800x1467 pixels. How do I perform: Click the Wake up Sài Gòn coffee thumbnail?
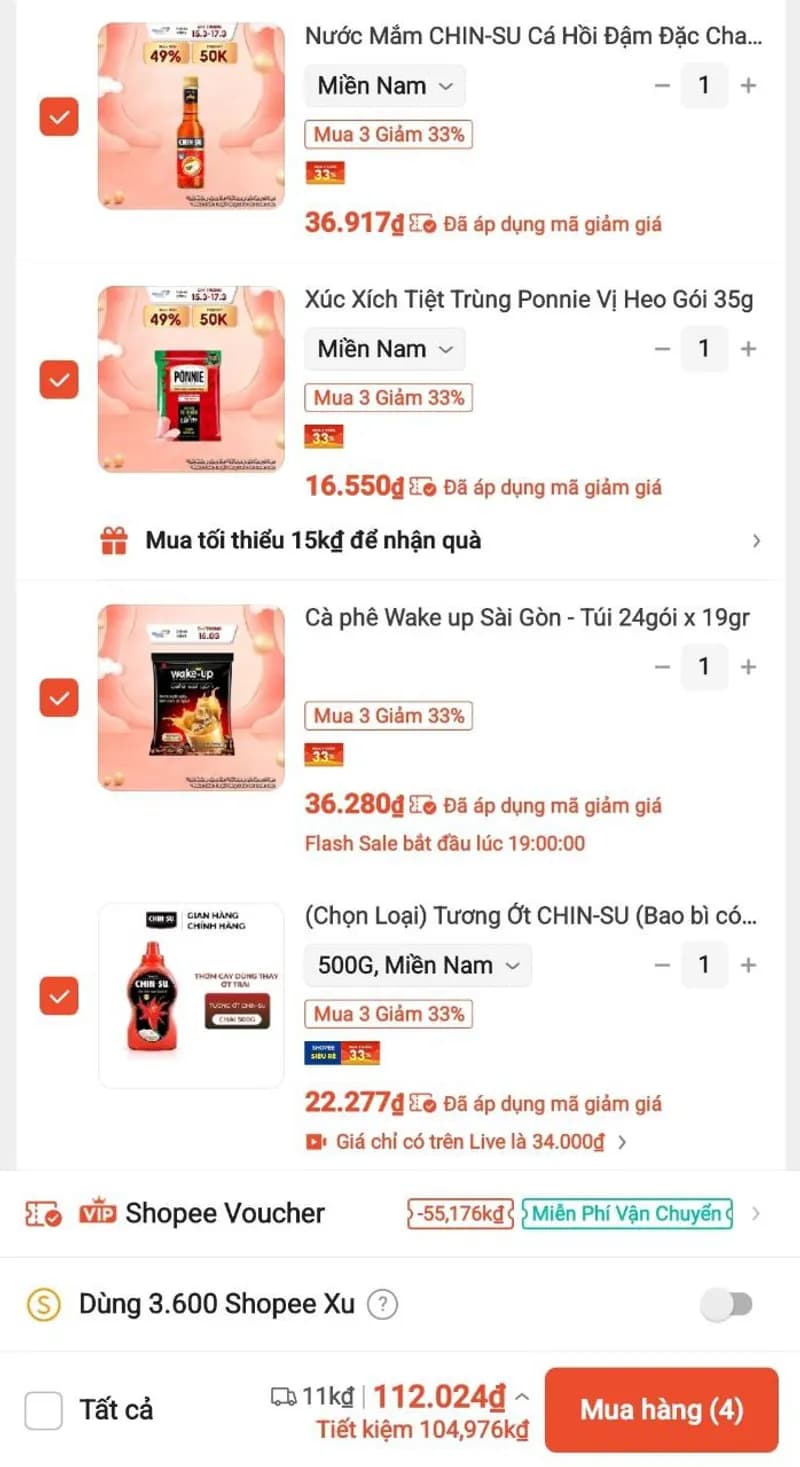tap(190, 698)
